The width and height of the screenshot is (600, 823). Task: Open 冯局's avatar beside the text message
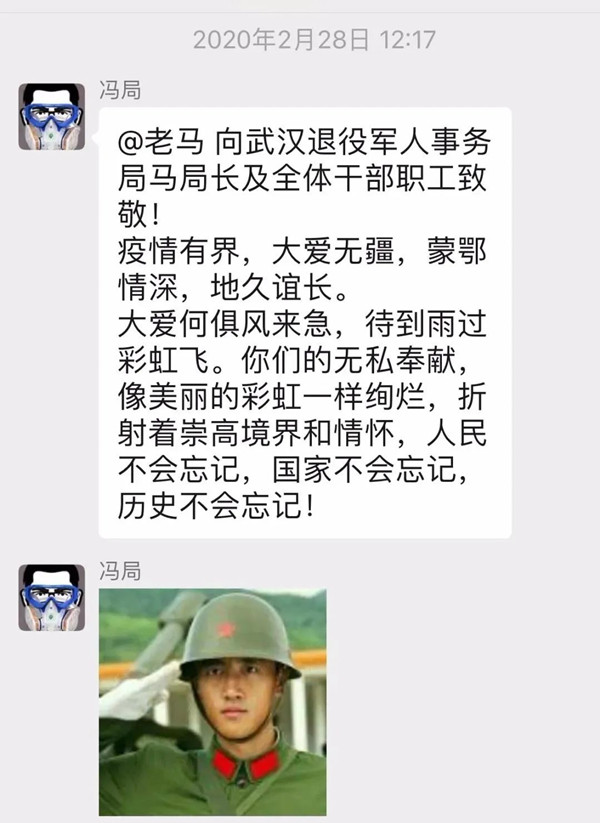[51, 116]
